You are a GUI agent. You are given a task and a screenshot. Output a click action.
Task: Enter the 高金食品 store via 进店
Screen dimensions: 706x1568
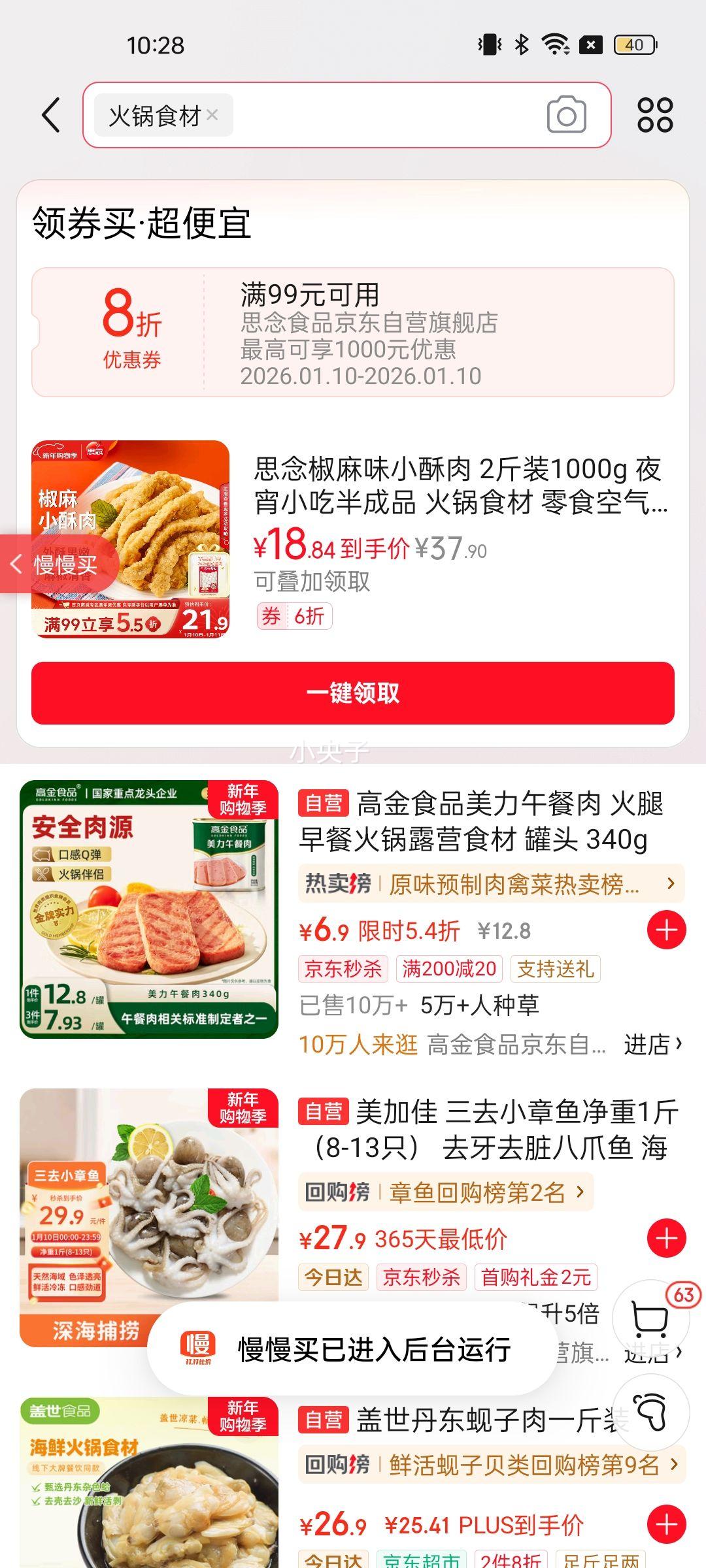[652, 1045]
